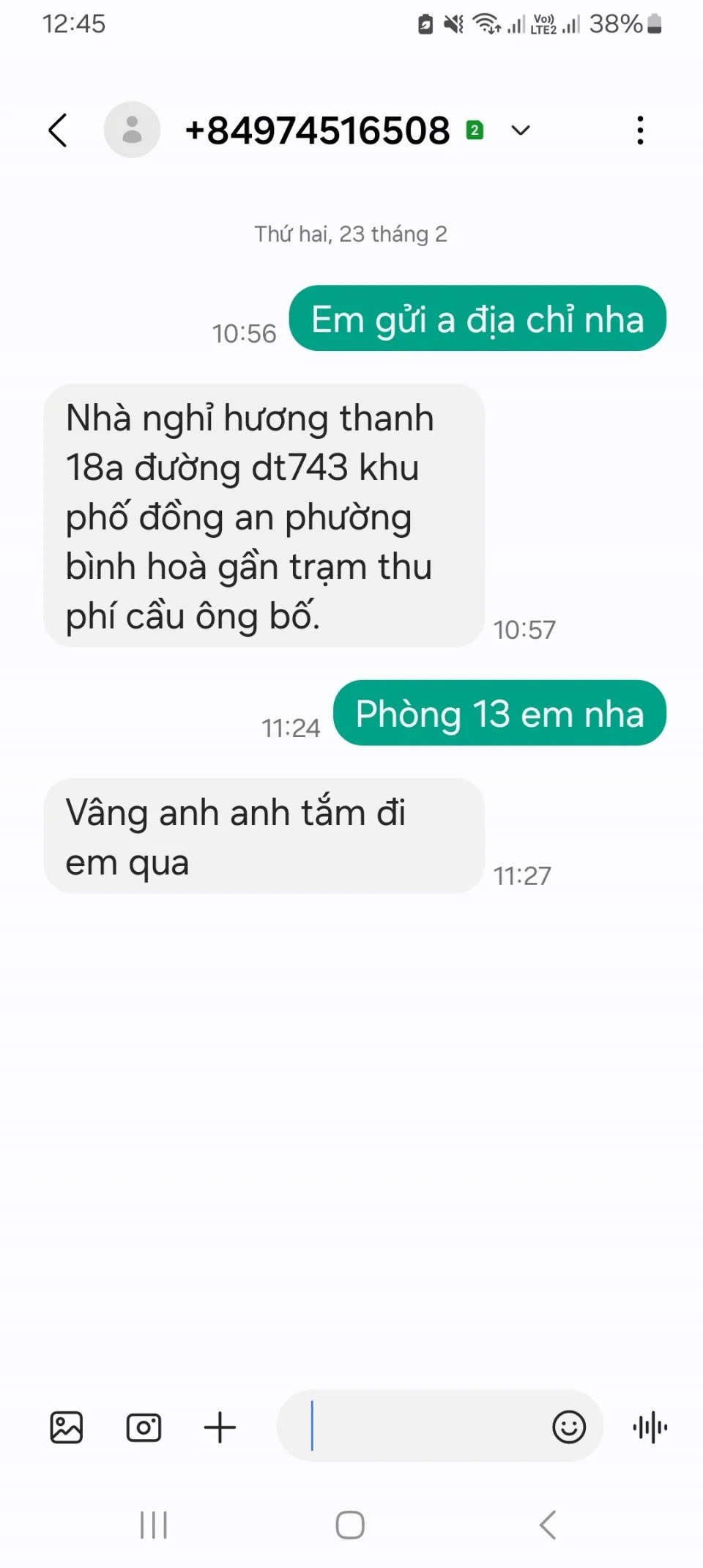This screenshot has width=703, height=1568.
Task: Expand the contact details chevron
Action: (520, 130)
